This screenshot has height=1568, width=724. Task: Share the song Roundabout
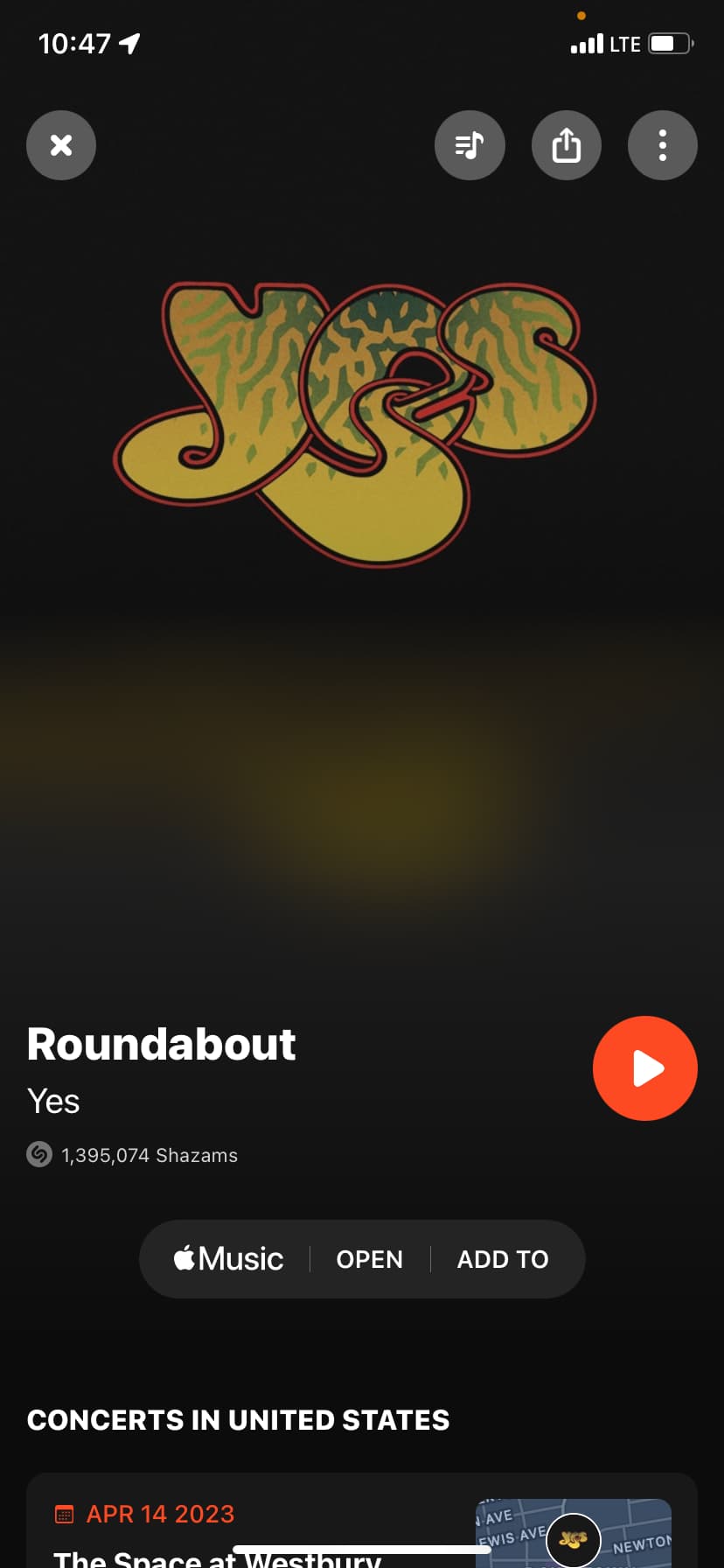coord(567,145)
